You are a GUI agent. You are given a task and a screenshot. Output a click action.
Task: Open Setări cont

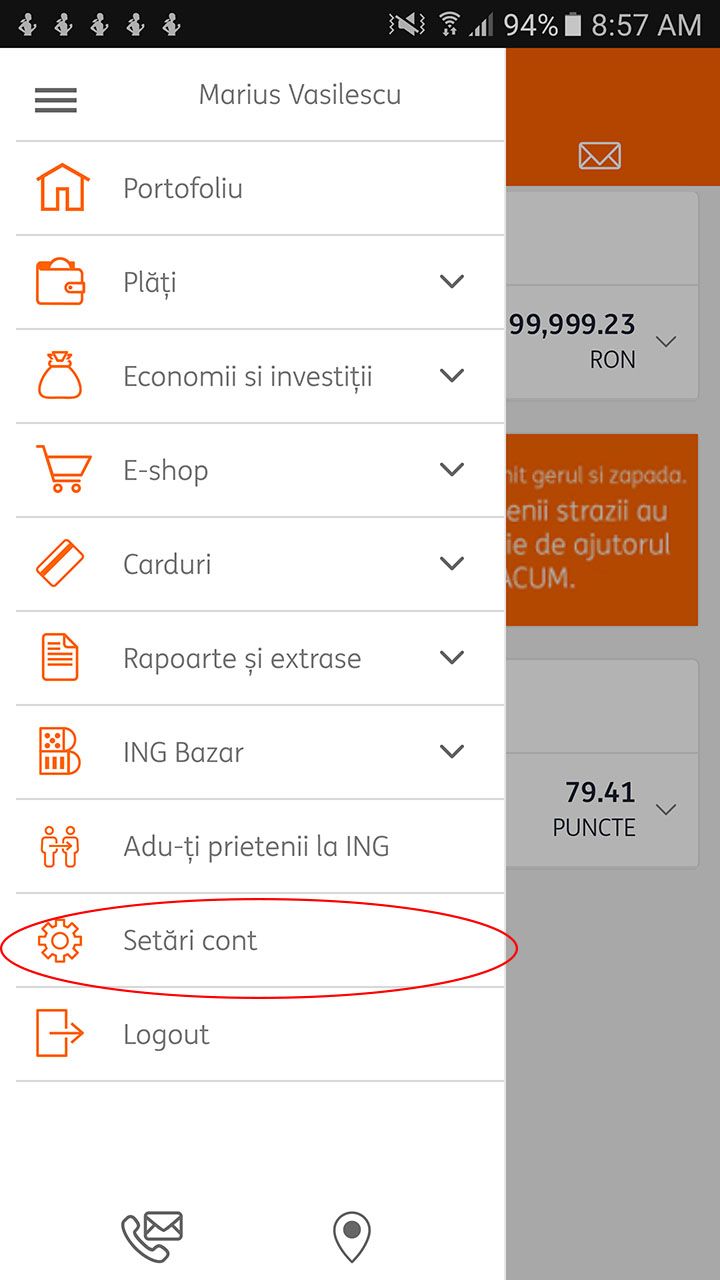[260, 940]
